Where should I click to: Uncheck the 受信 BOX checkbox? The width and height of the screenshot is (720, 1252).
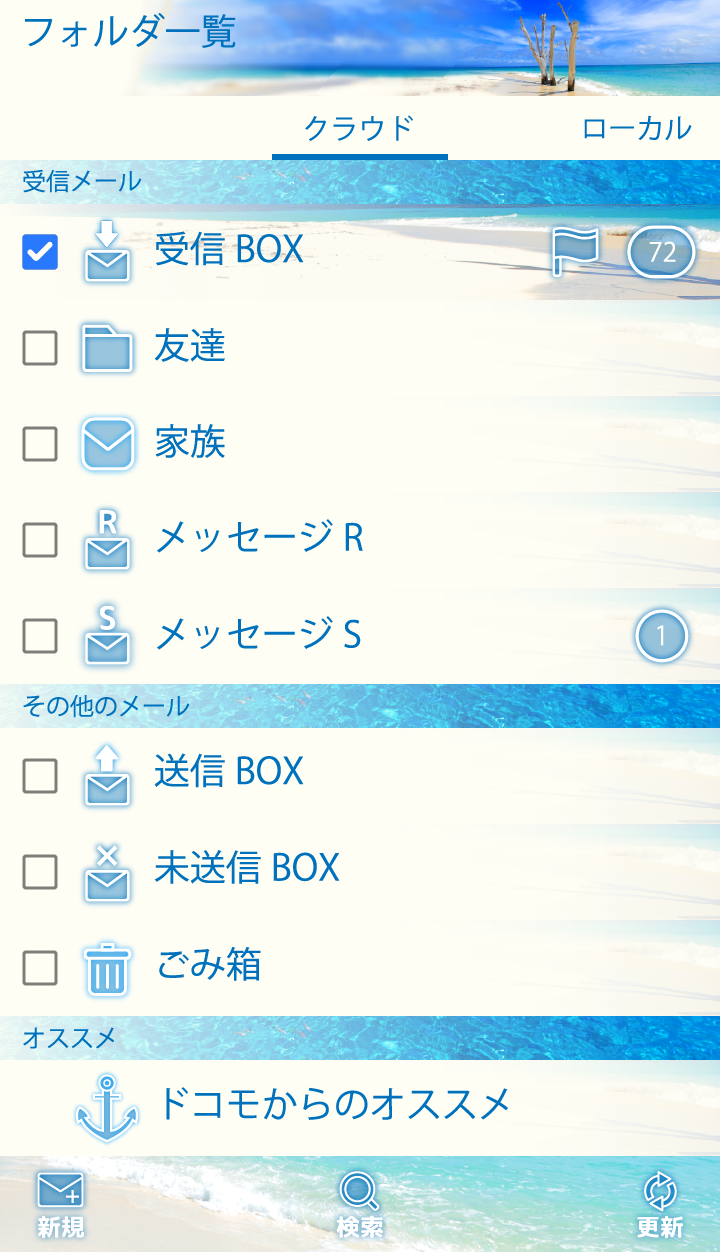tap(40, 252)
